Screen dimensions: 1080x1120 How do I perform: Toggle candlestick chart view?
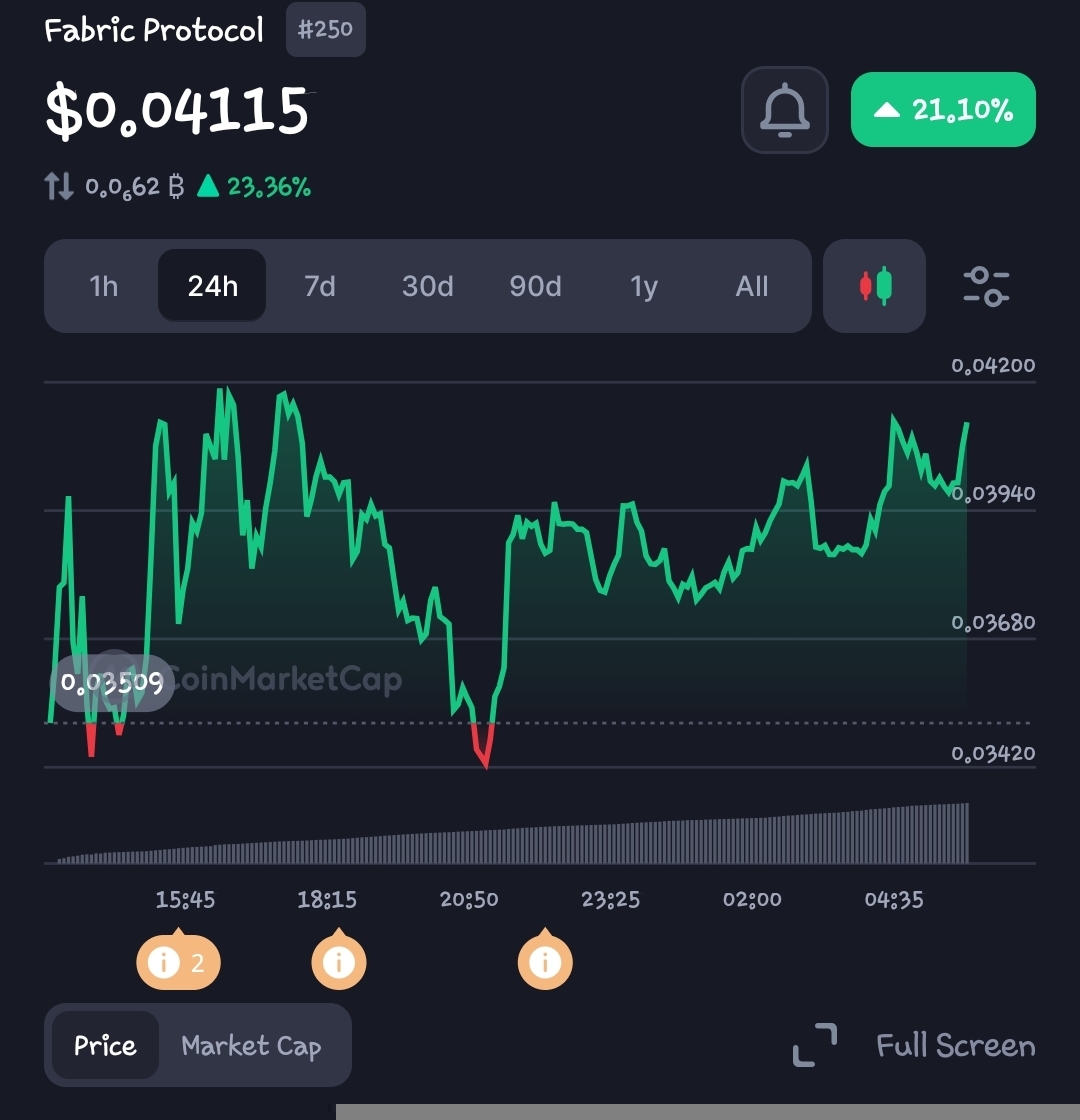875,286
